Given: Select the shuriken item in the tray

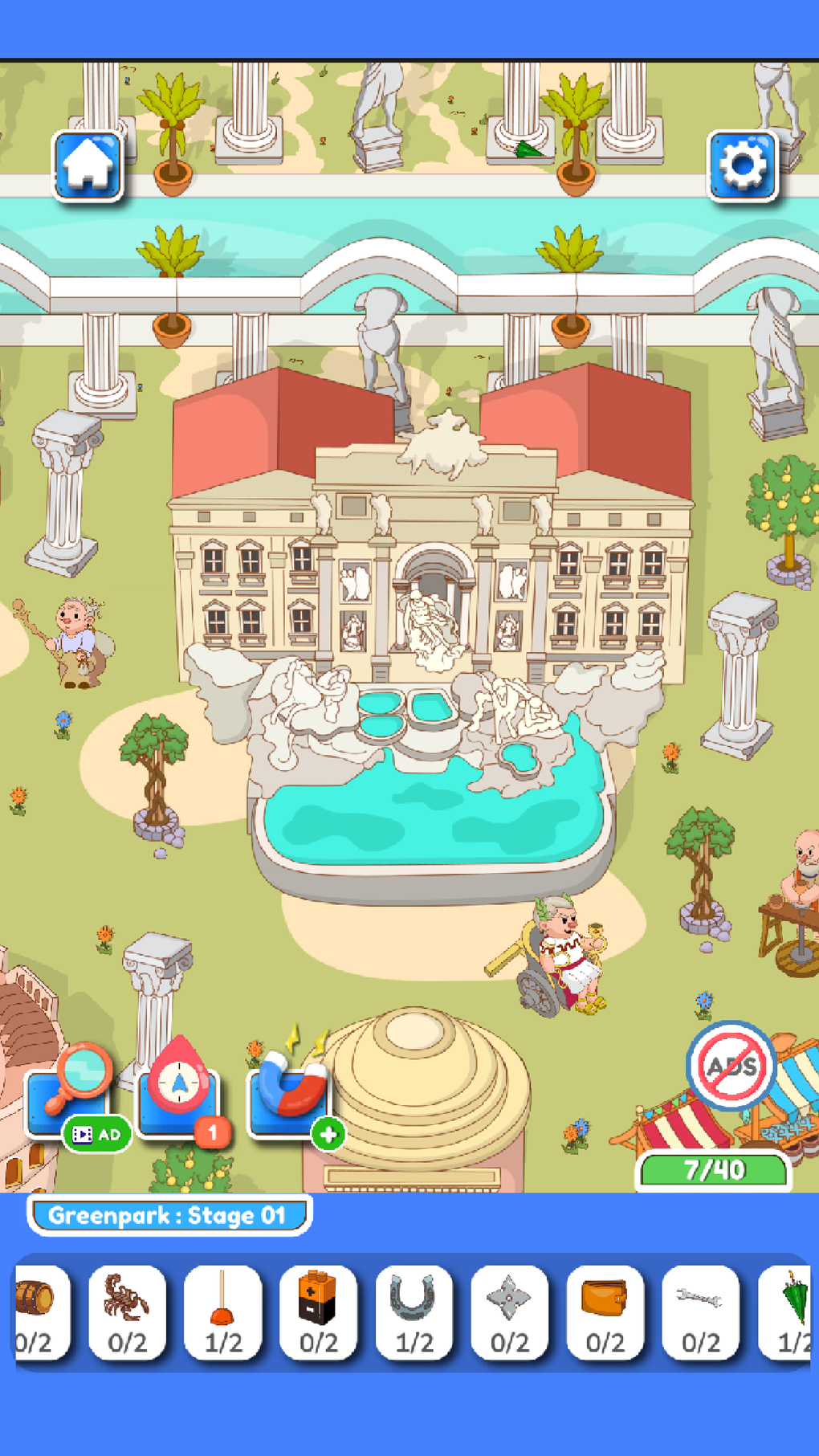Looking at the screenshot, I should coord(509,1312).
